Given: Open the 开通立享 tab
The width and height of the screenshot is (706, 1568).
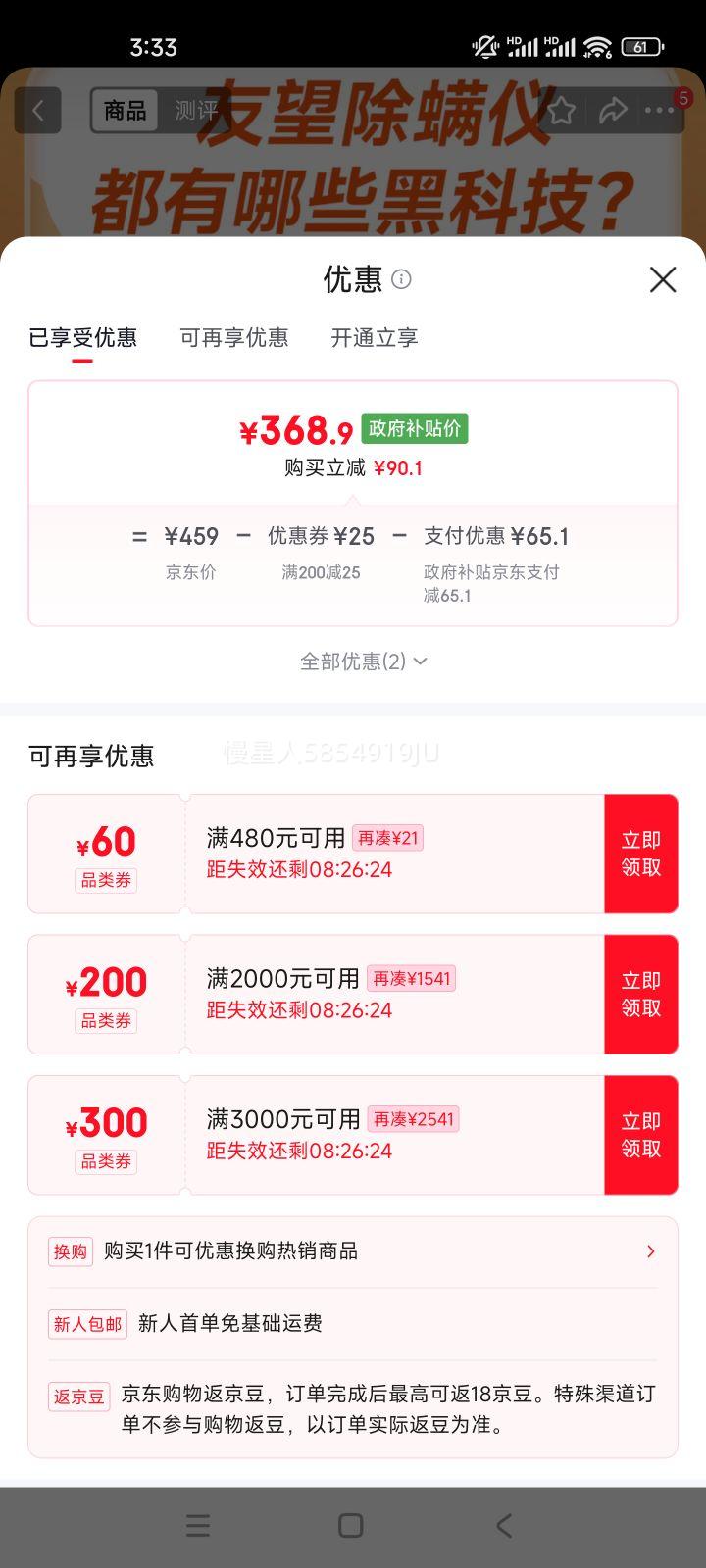Looking at the screenshot, I should point(374,337).
